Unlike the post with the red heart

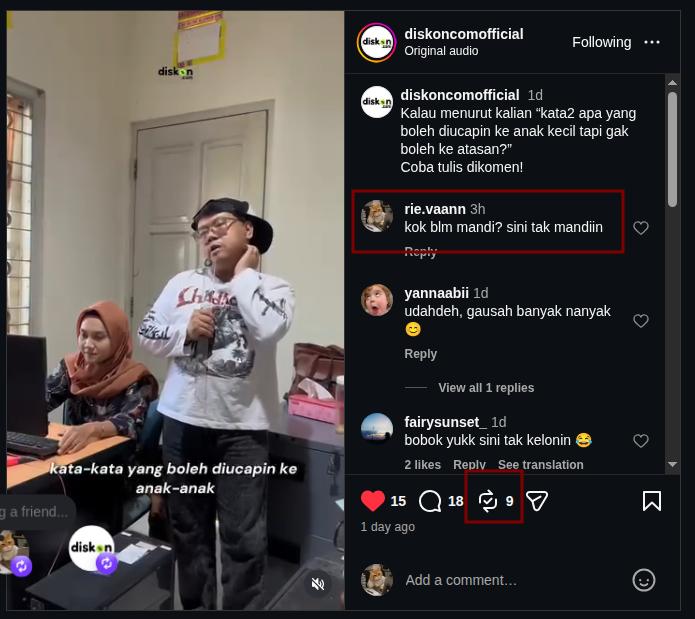[373, 501]
